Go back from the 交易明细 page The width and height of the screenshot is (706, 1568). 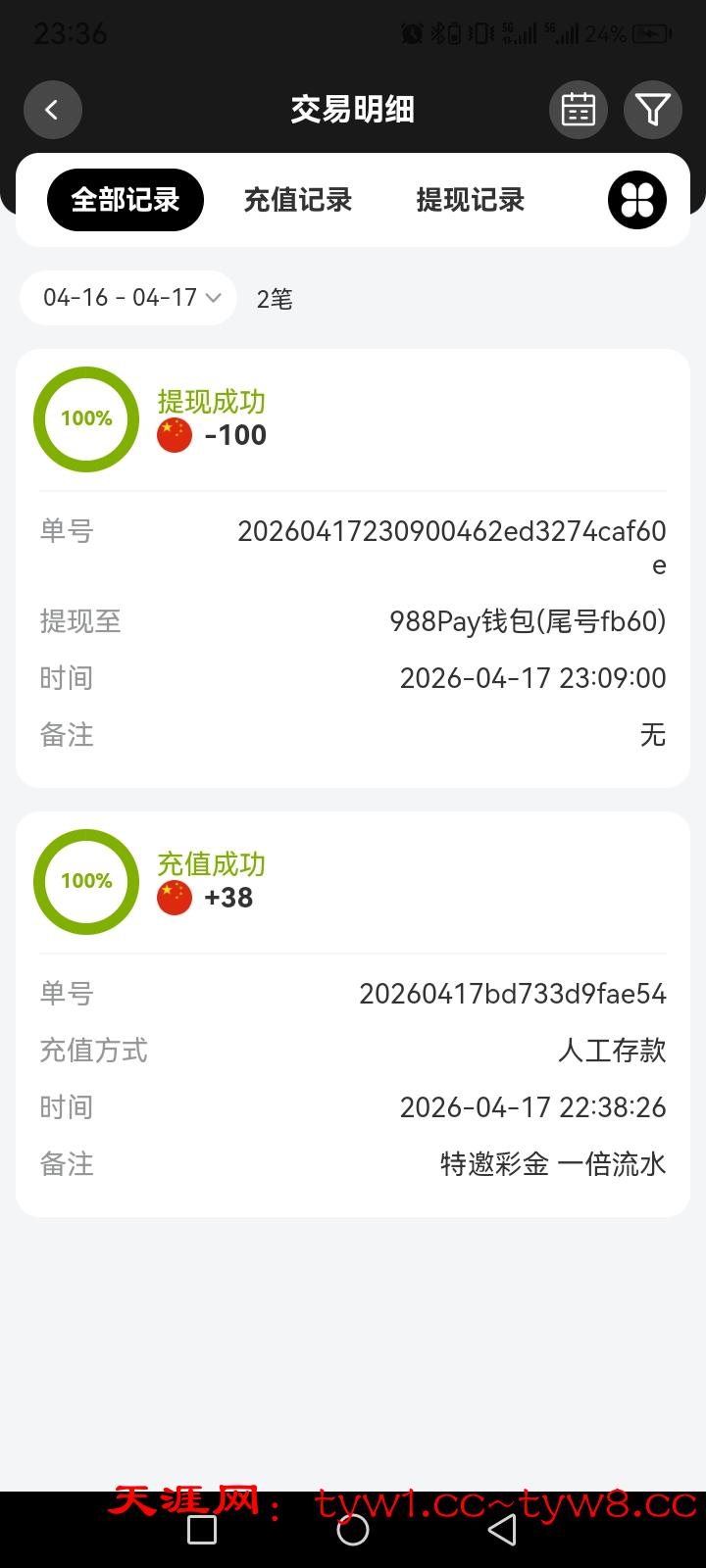[x=53, y=110]
